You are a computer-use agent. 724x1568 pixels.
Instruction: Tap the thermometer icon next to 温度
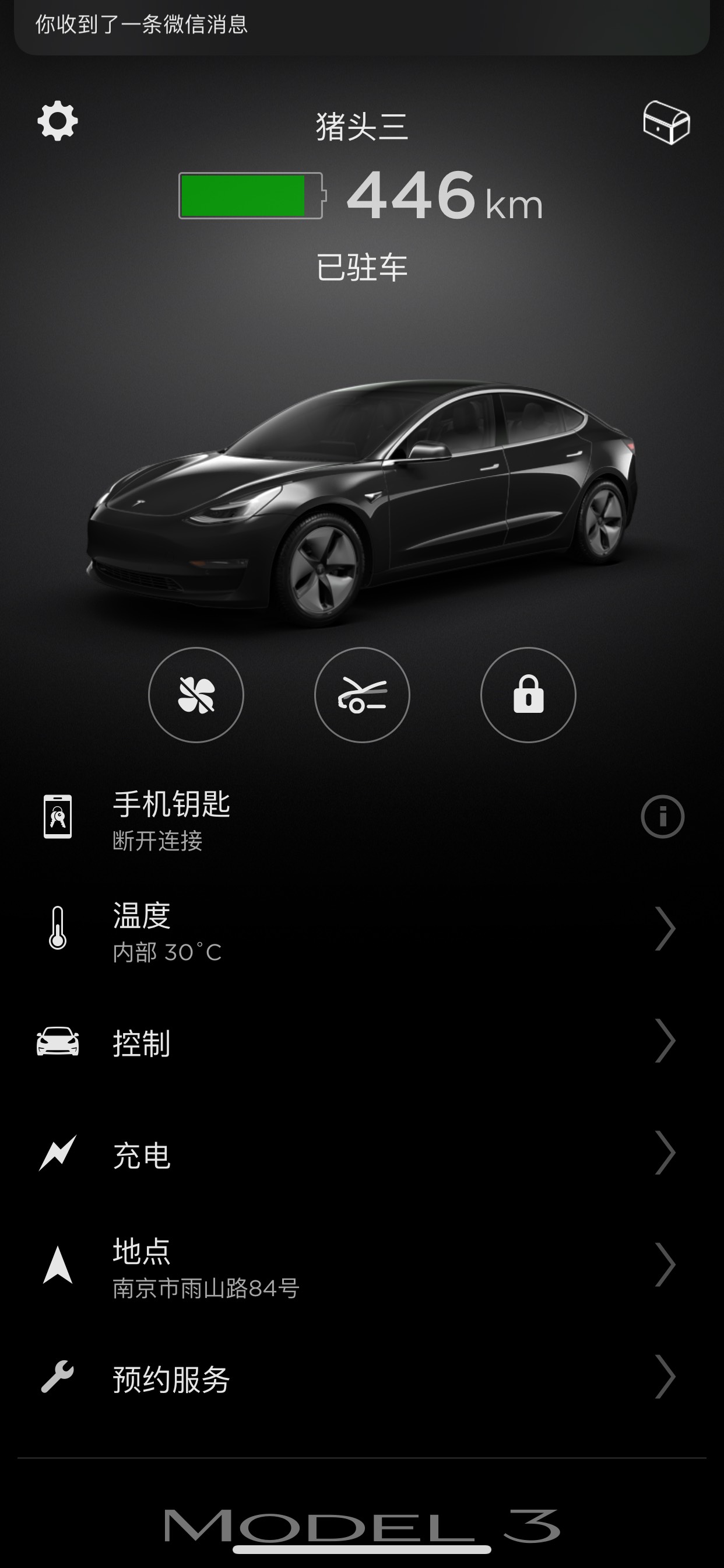(58, 928)
